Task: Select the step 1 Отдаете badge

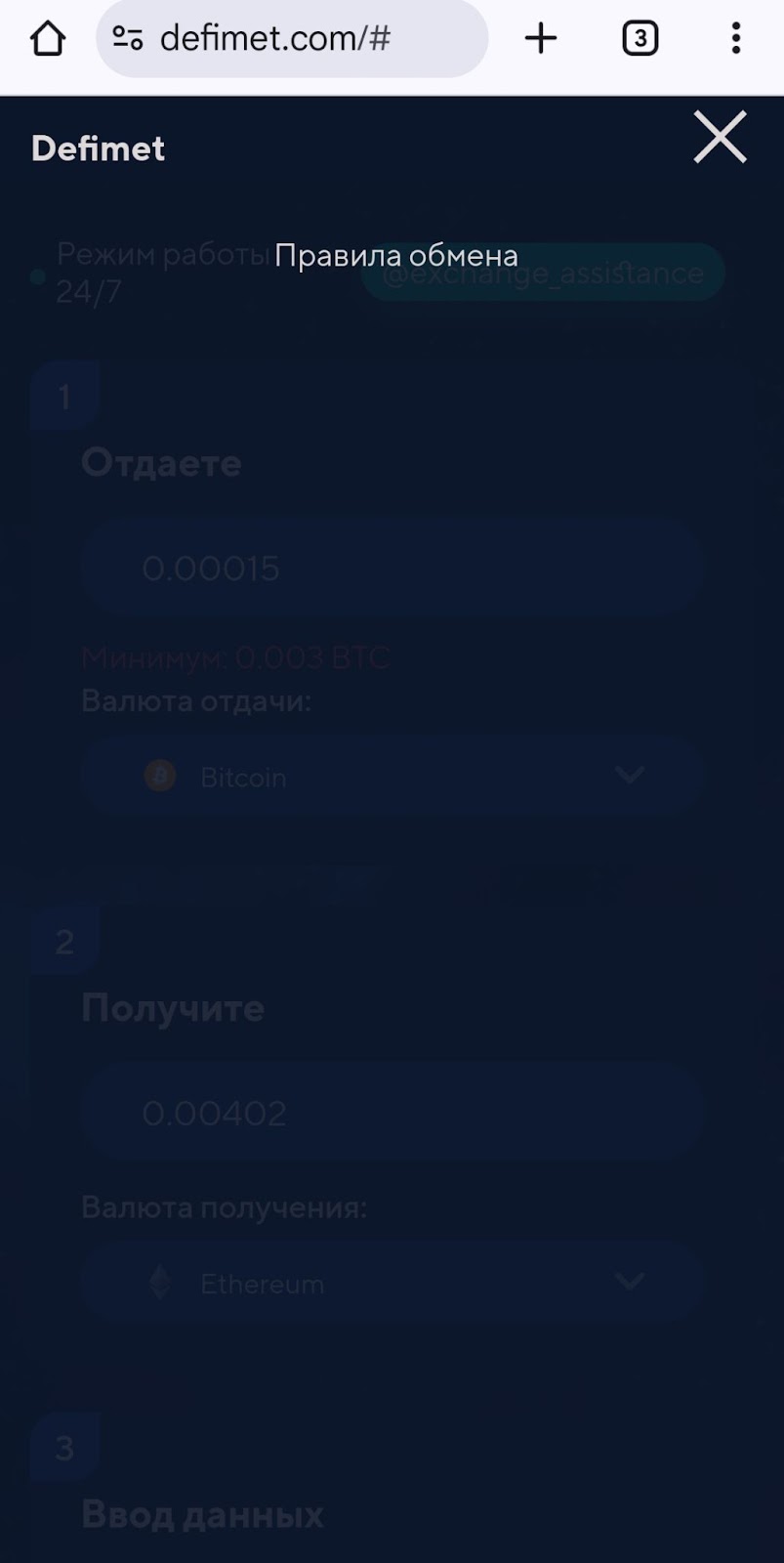Action: pos(64,396)
